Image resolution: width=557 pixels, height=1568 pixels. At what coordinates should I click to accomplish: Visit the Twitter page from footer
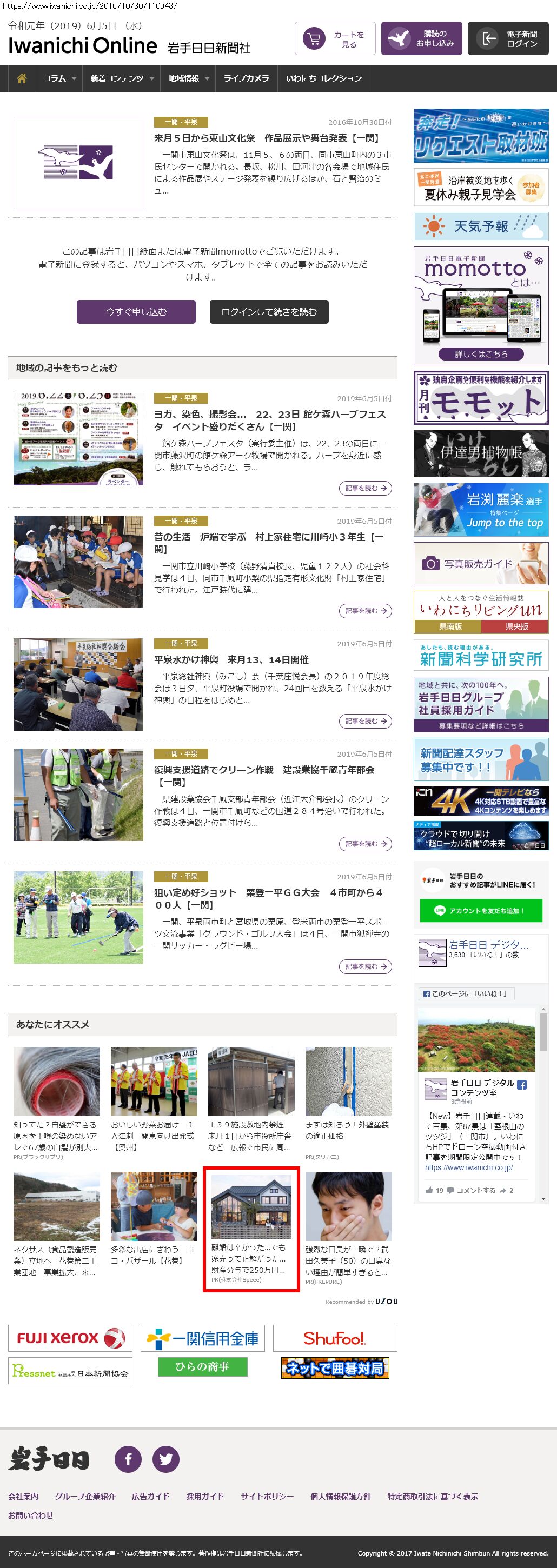pyautogui.click(x=165, y=1459)
